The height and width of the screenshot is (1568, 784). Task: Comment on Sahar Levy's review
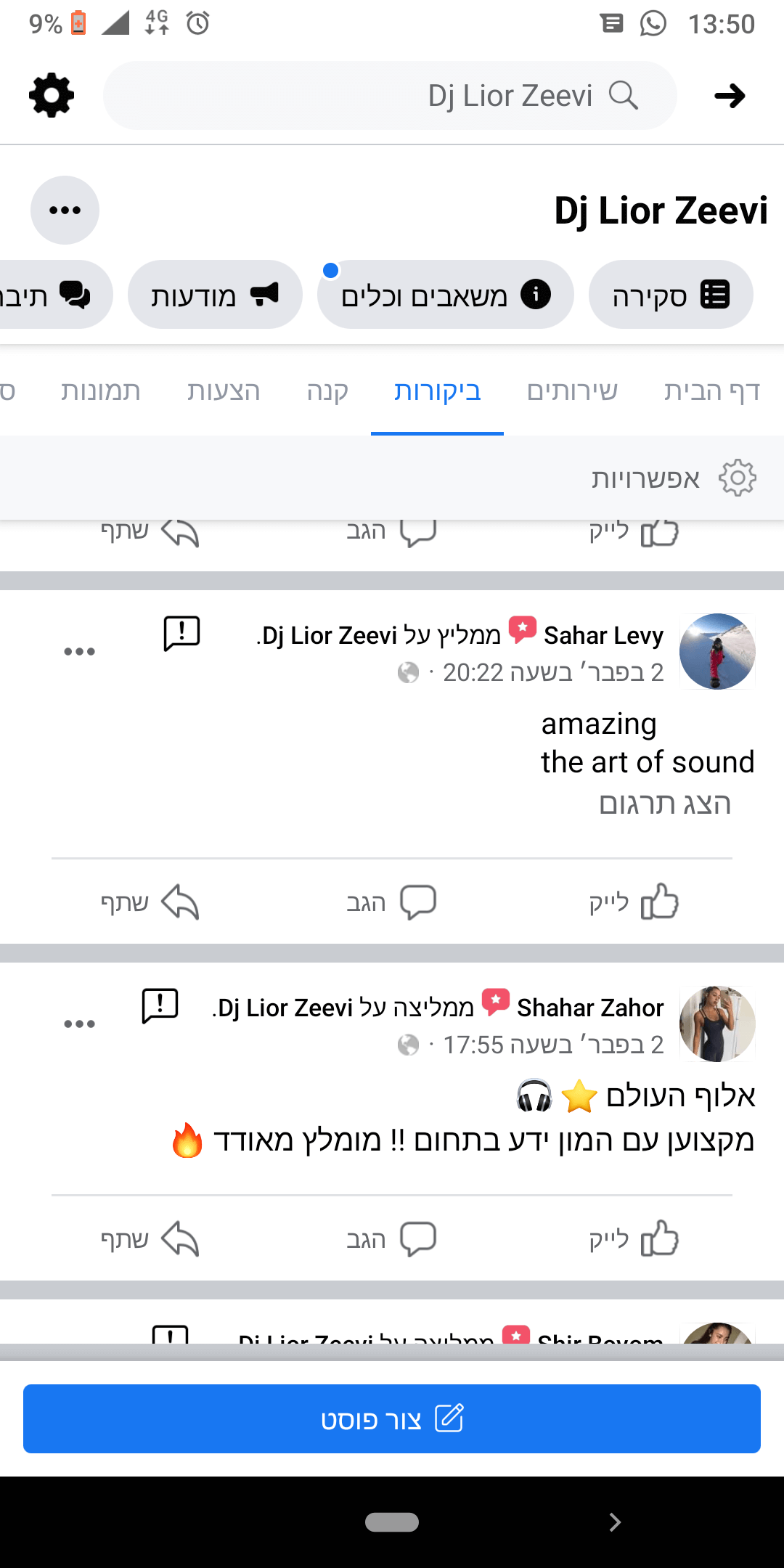coord(391,902)
